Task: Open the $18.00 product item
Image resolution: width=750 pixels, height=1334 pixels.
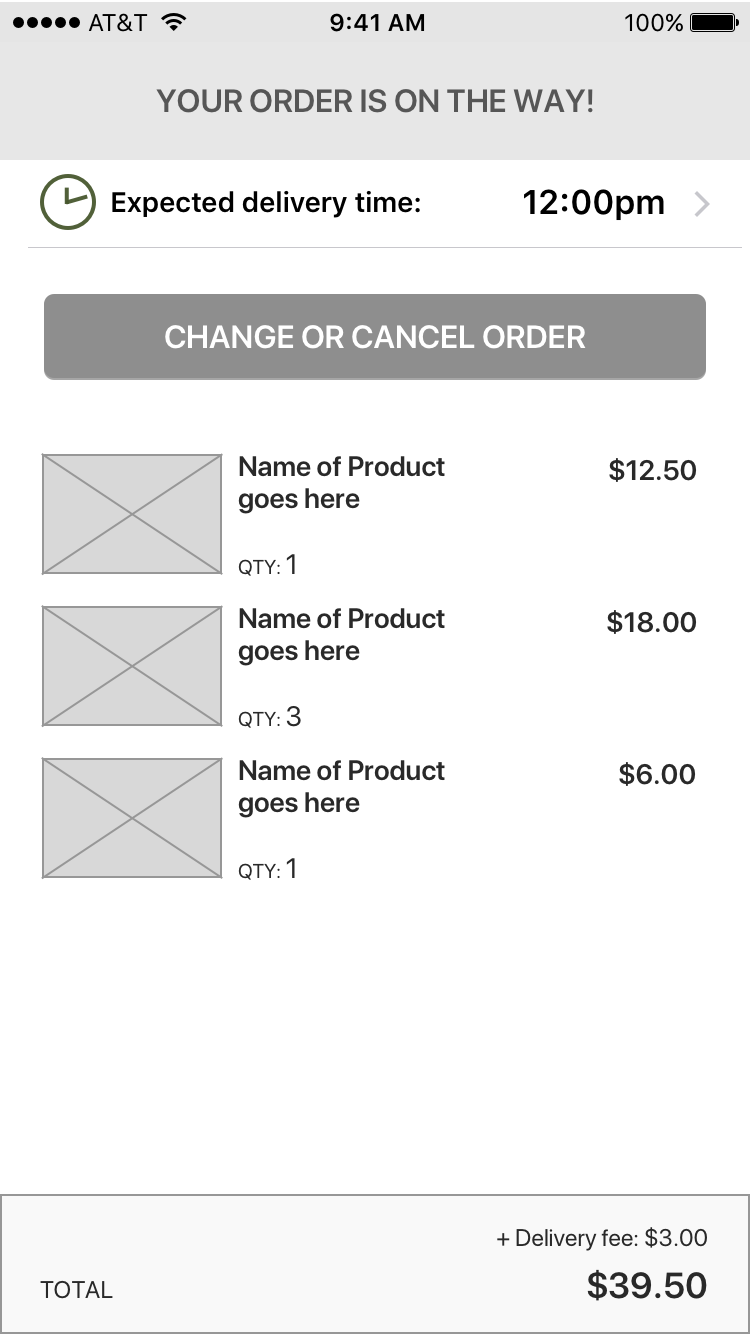Action: (x=370, y=666)
